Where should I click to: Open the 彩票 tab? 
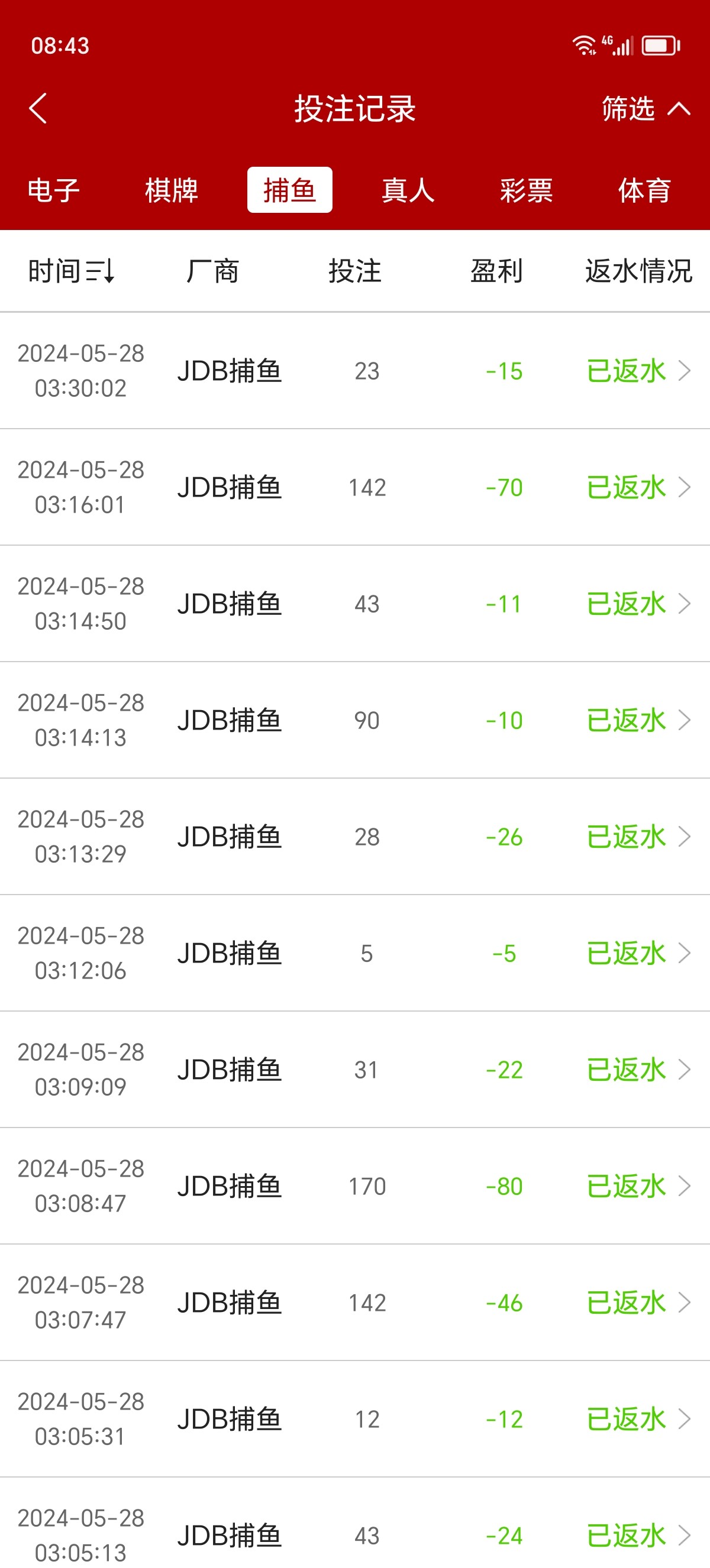526,190
